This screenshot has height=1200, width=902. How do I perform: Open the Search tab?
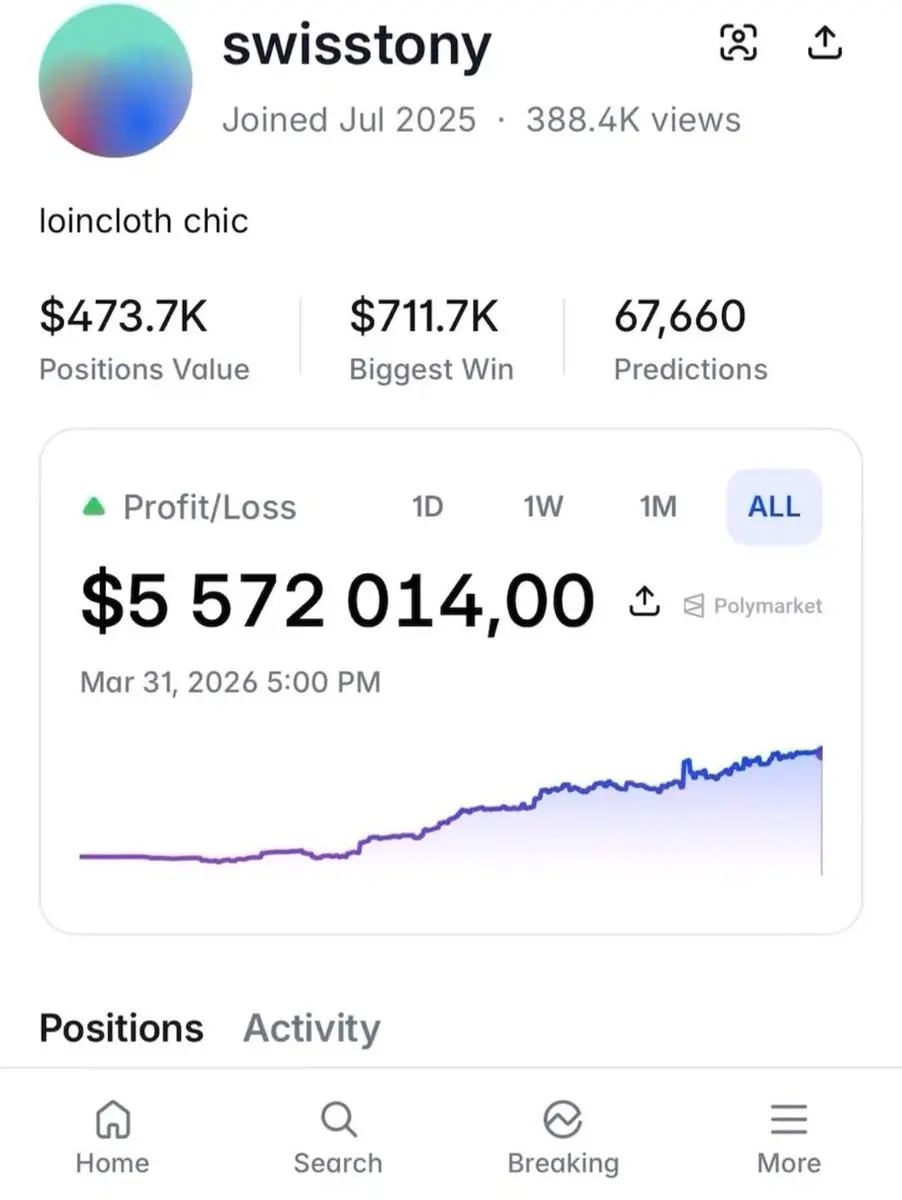pyautogui.click(x=338, y=1138)
